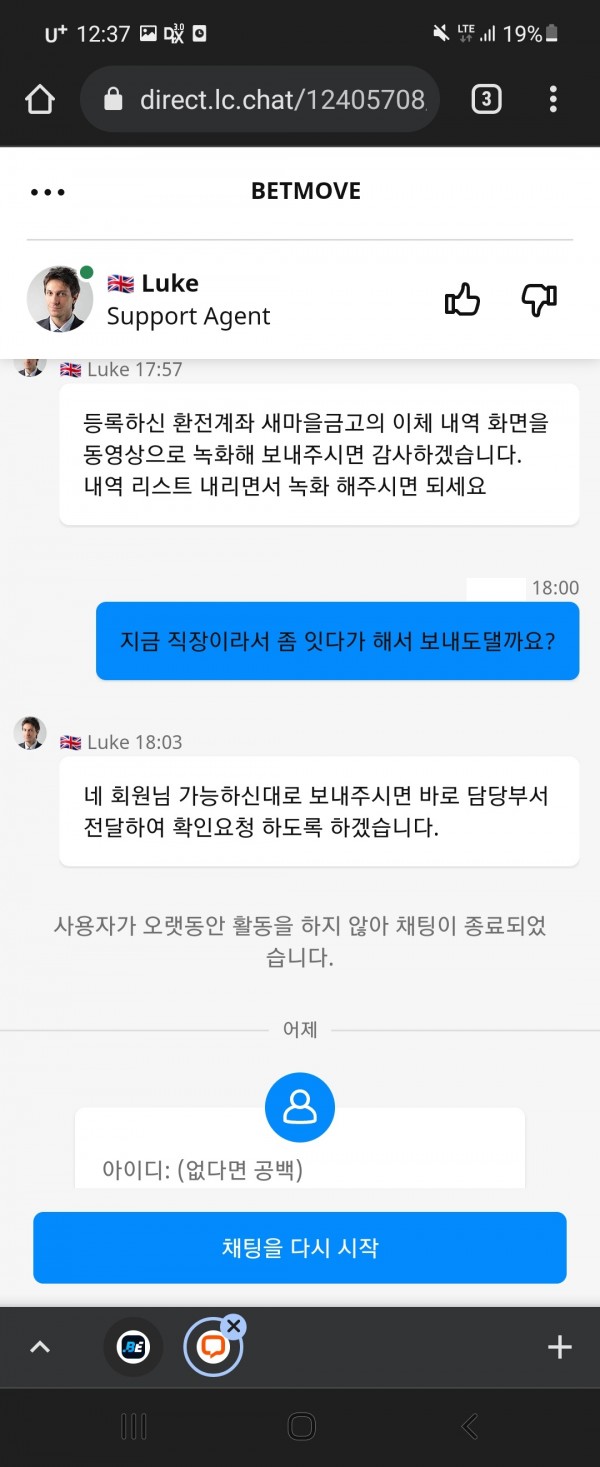Add a new browser tab
The width and height of the screenshot is (600, 1467).
[x=560, y=1347]
